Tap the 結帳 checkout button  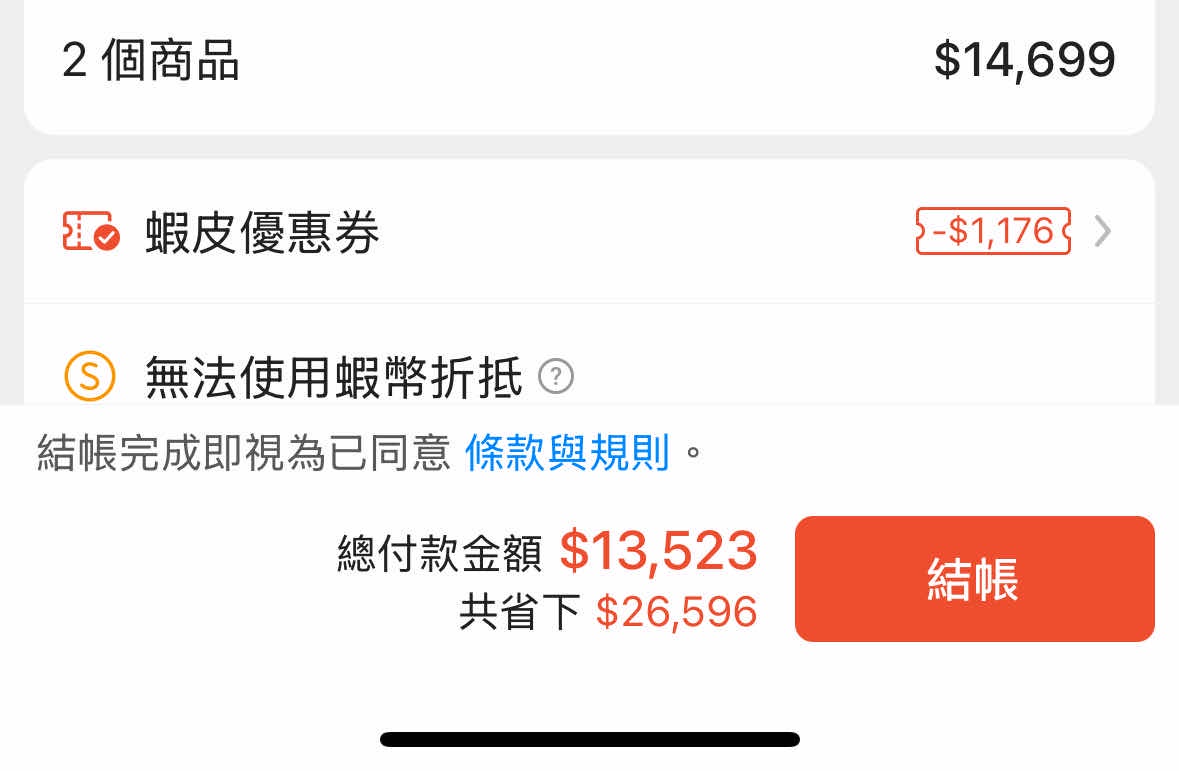[x=974, y=579]
